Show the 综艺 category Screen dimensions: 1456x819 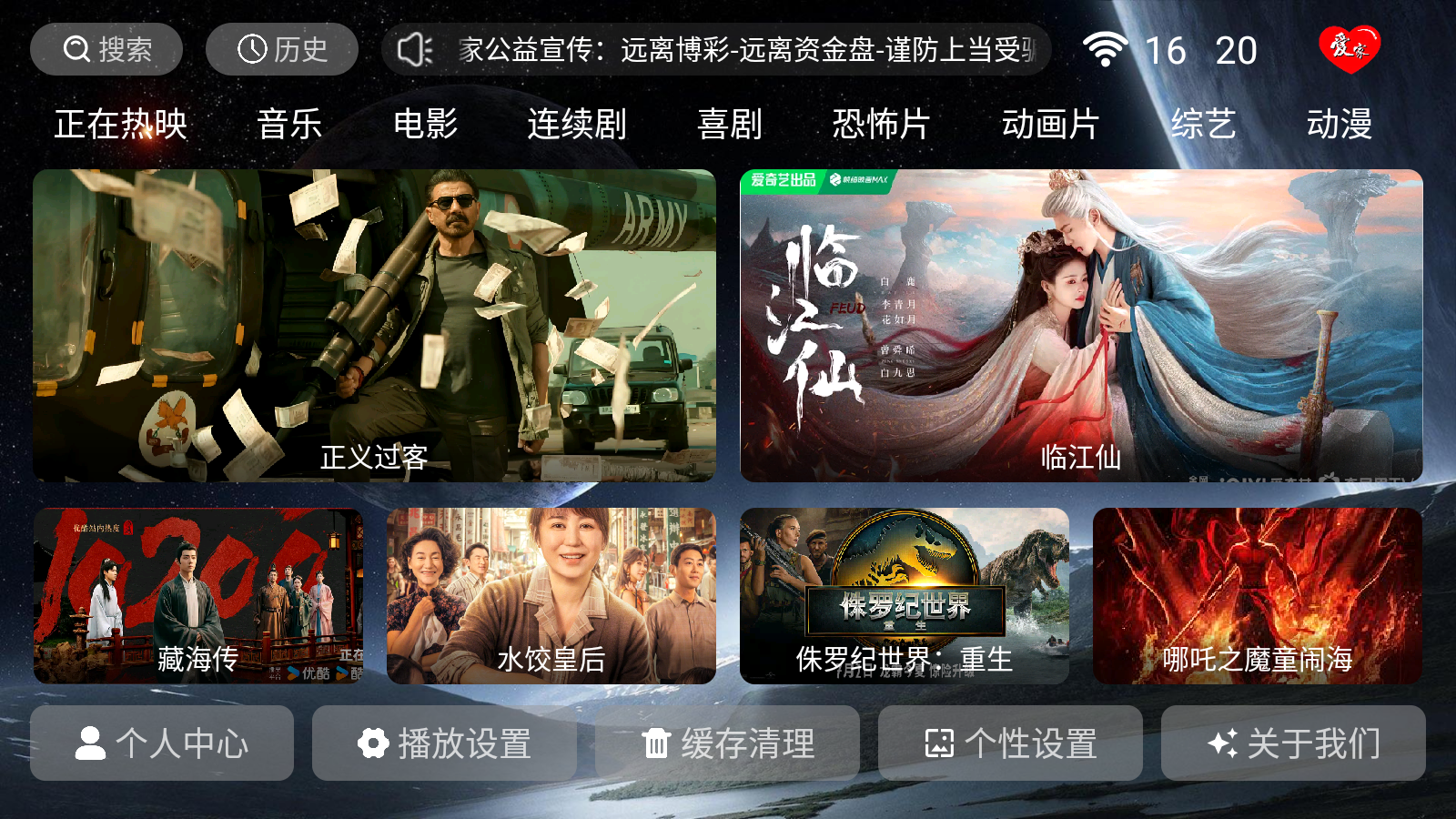point(1203,124)
